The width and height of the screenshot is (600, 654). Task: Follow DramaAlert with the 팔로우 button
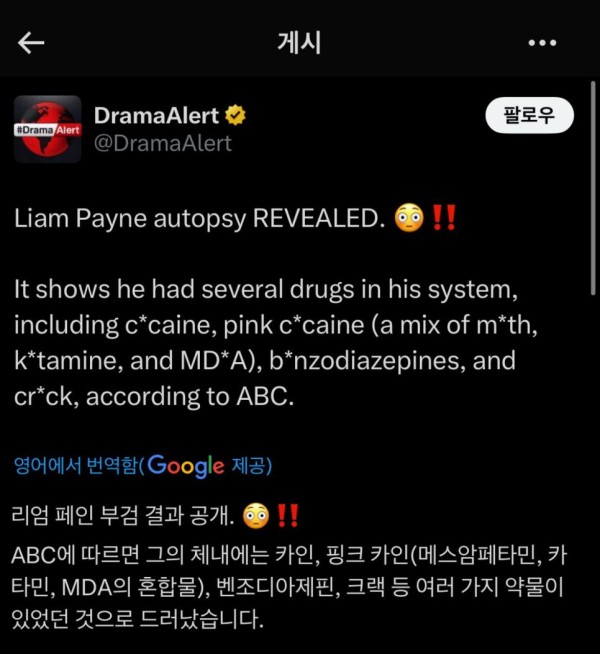pos(530,117)
